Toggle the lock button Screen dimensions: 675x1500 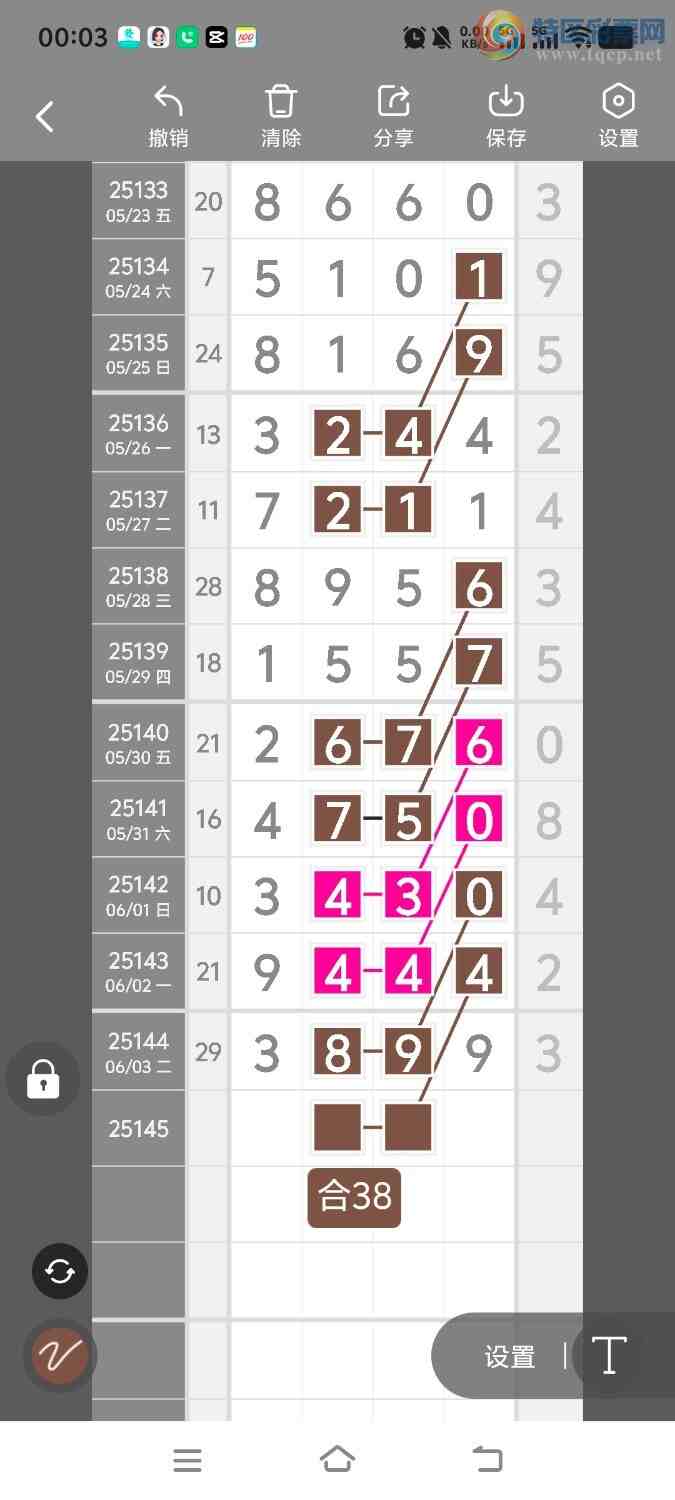43,1080
